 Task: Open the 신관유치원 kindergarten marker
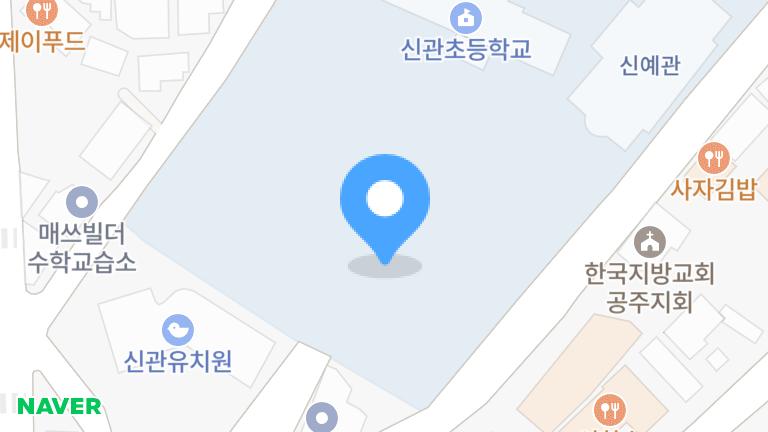(x=177, y=328)
